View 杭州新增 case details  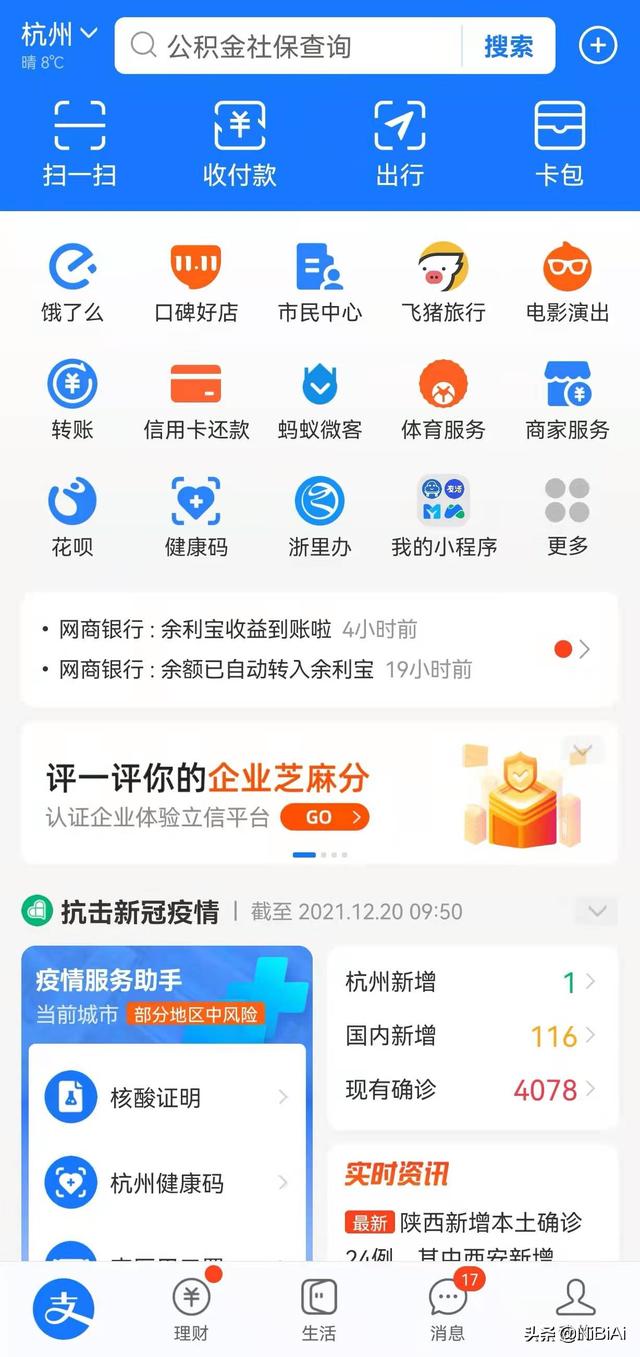(x=470, y=982)
